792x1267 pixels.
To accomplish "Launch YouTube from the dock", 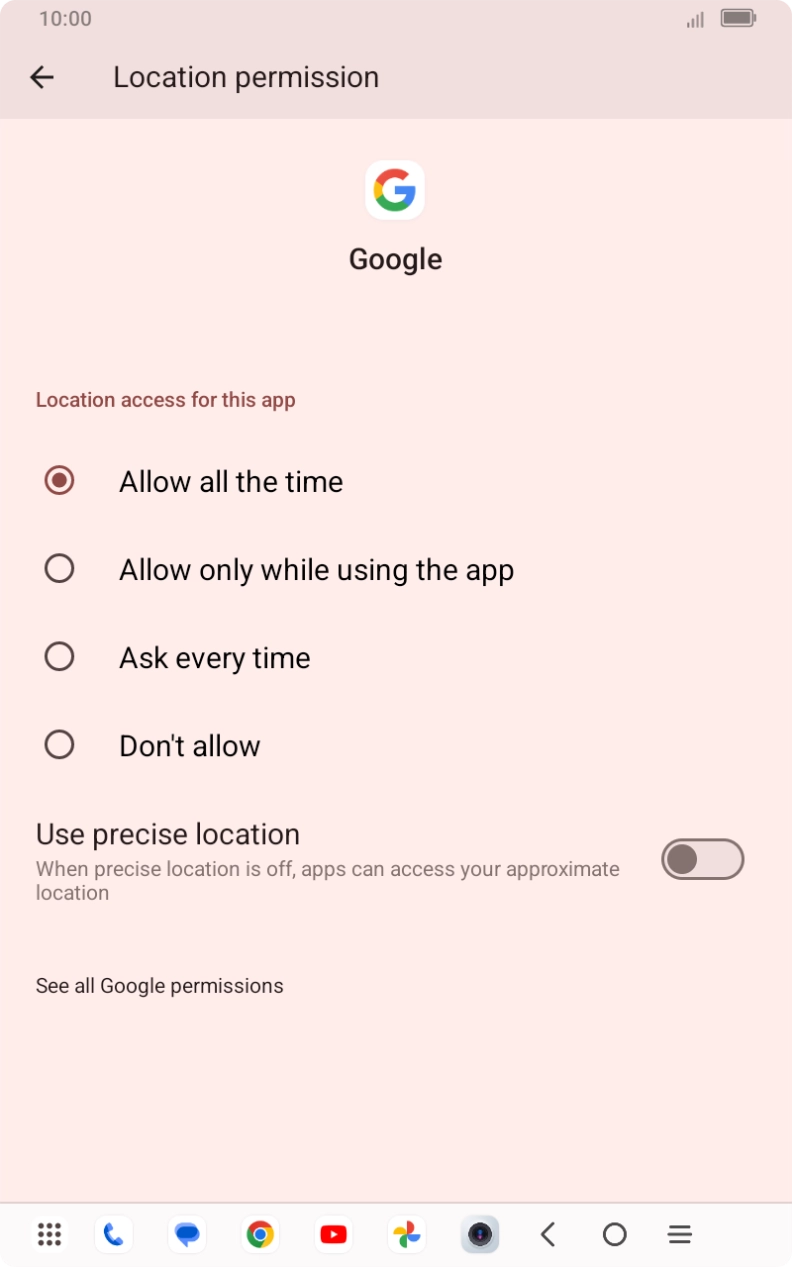I will click(333, 1234).
